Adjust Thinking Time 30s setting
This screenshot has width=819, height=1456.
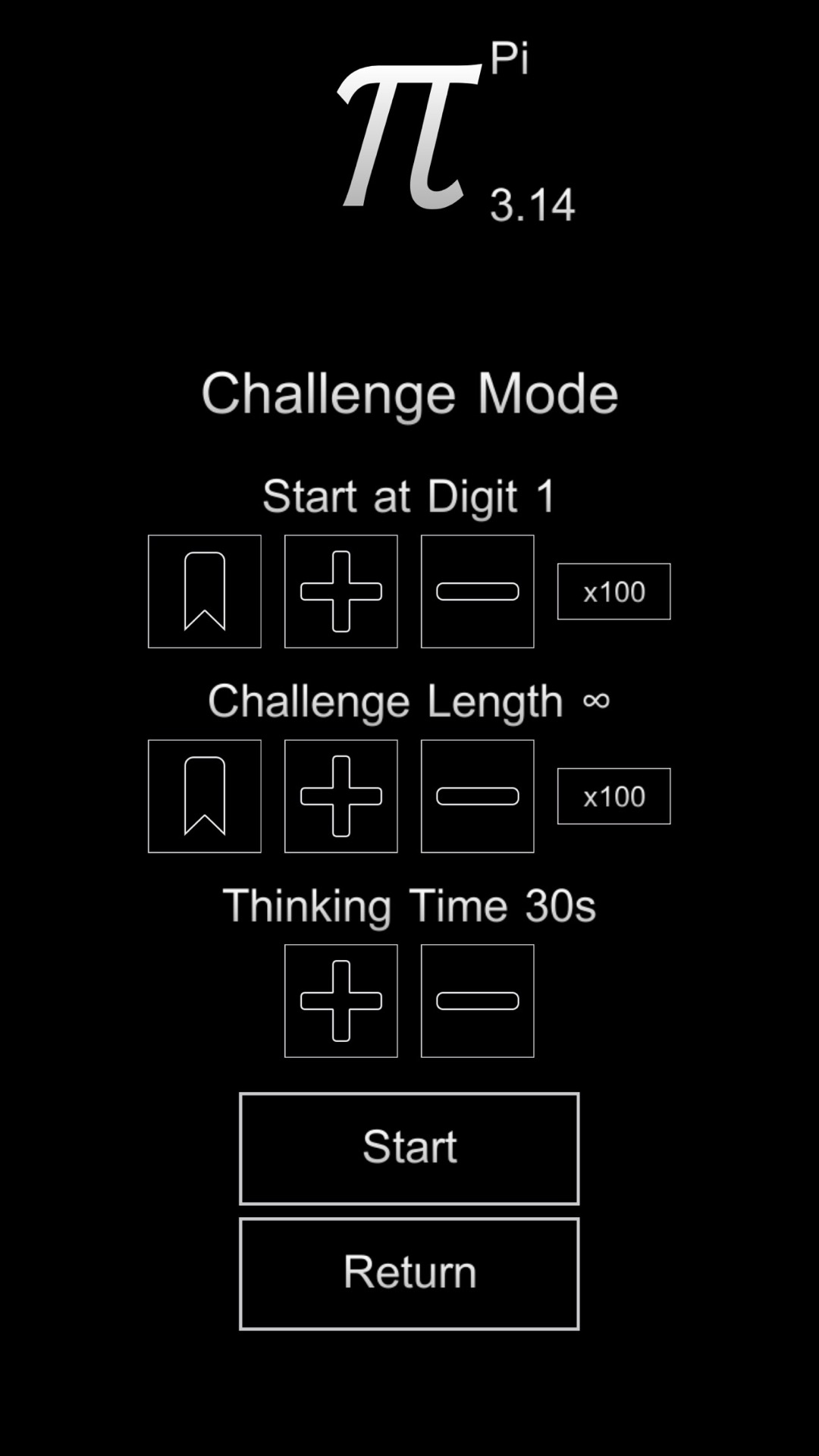408,905
